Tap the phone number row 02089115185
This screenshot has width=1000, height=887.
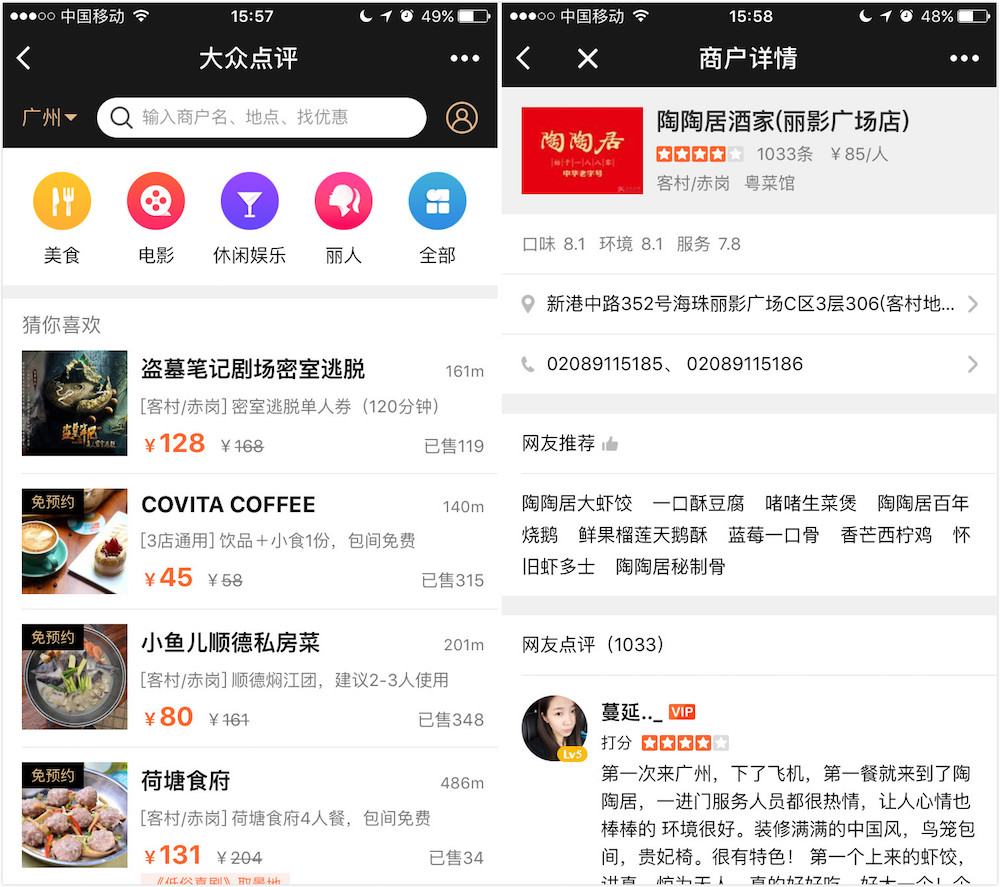748,365
